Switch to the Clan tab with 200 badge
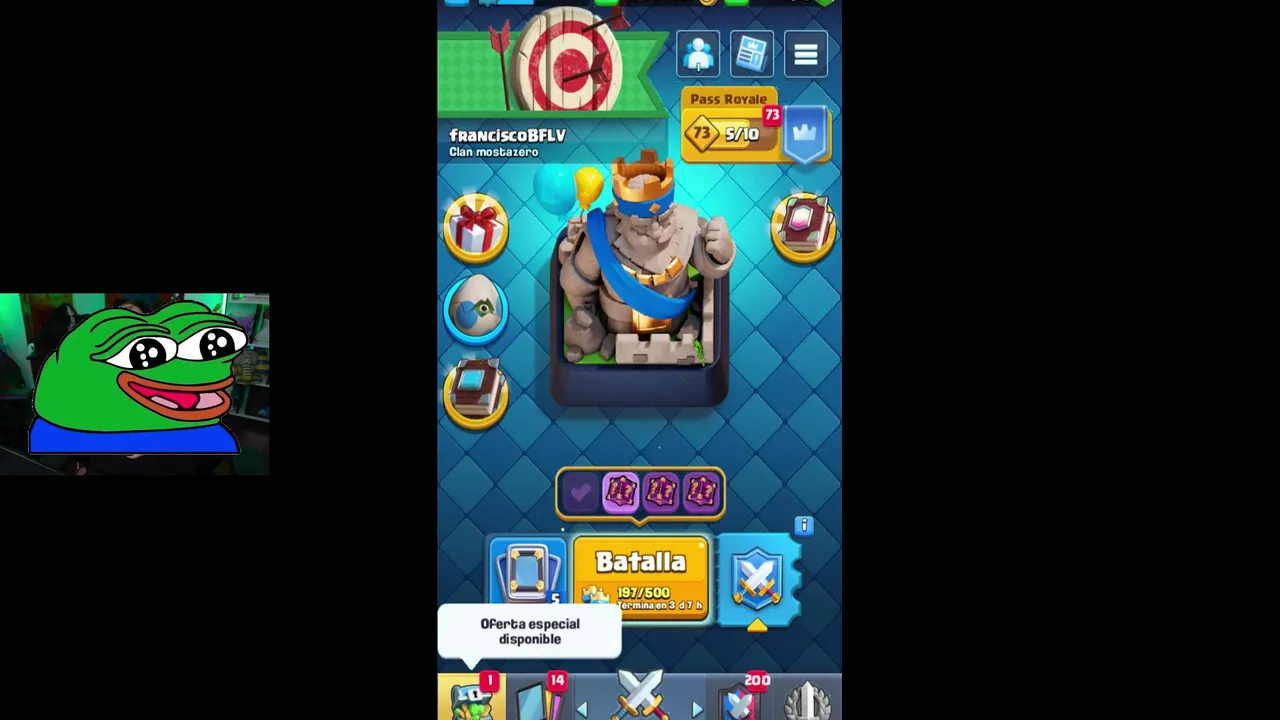This screenshot has height=720, width=1280. pos(742,697)
